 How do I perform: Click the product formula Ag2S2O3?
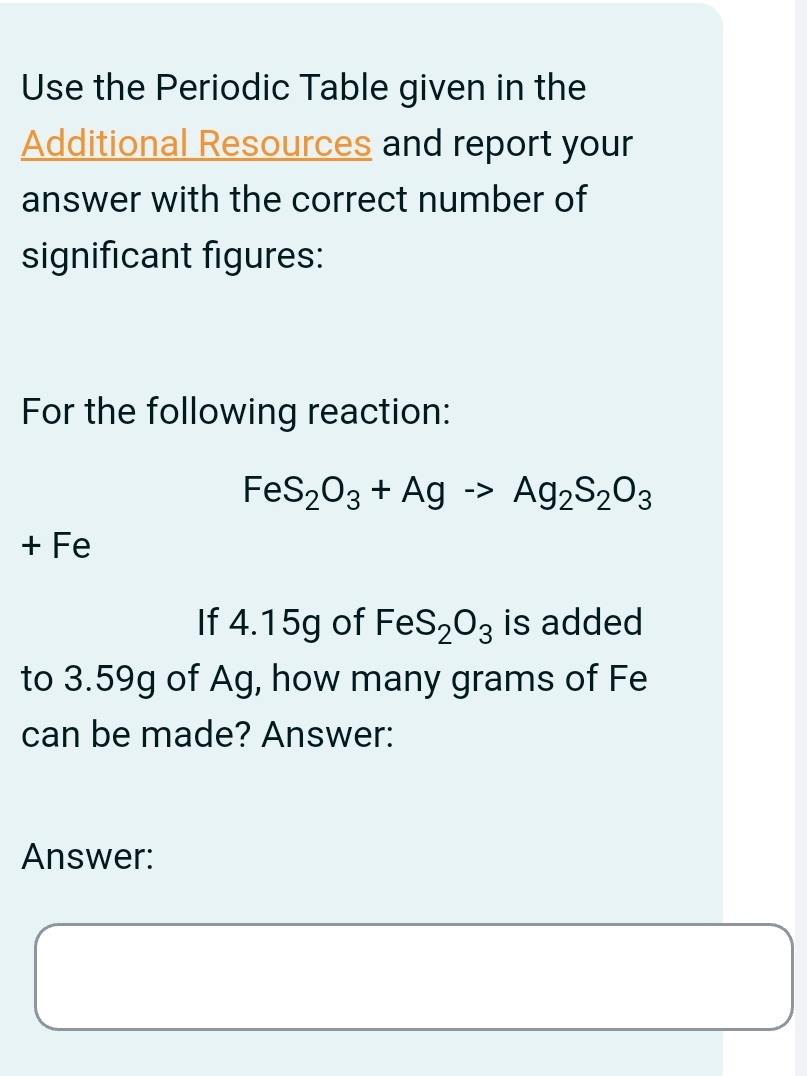pos(583,491)
